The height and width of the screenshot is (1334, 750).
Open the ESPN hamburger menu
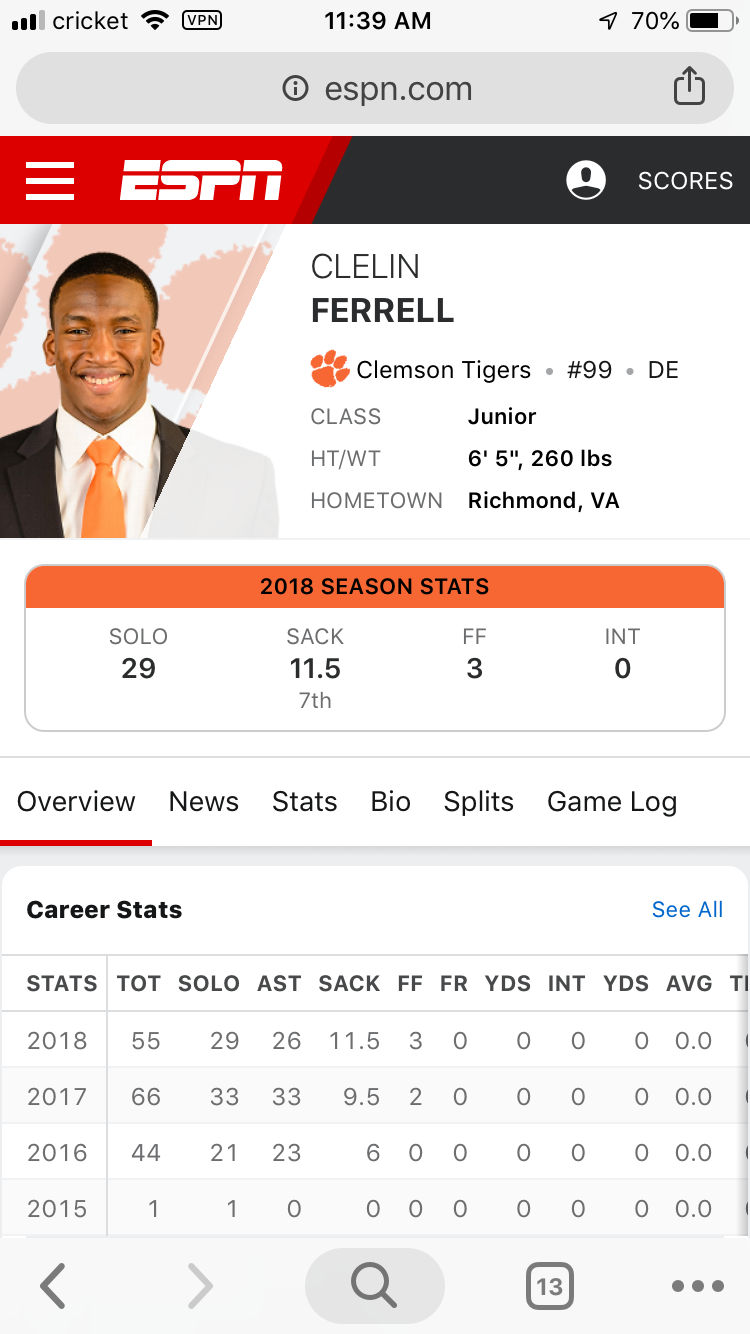50,181
